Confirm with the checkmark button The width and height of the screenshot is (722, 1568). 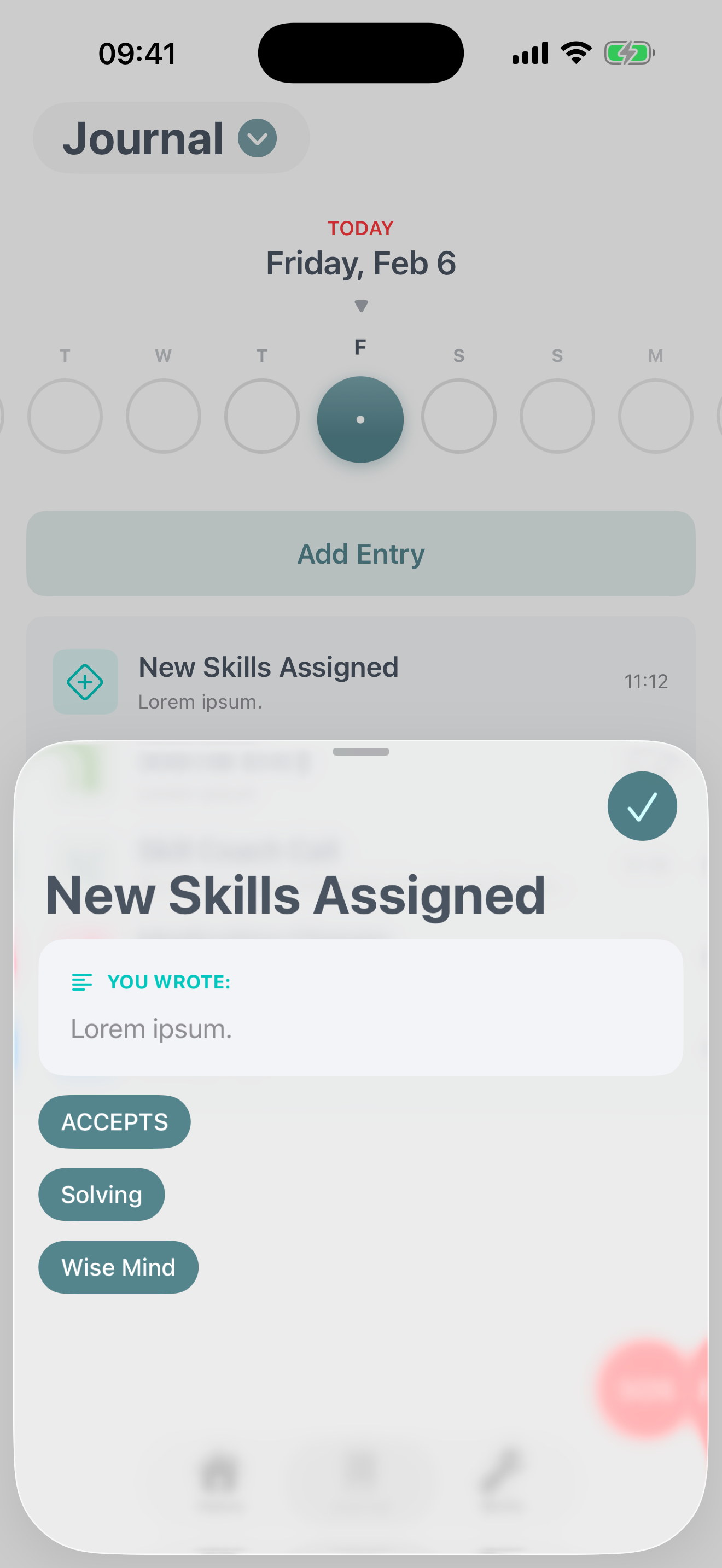point(642,806)
